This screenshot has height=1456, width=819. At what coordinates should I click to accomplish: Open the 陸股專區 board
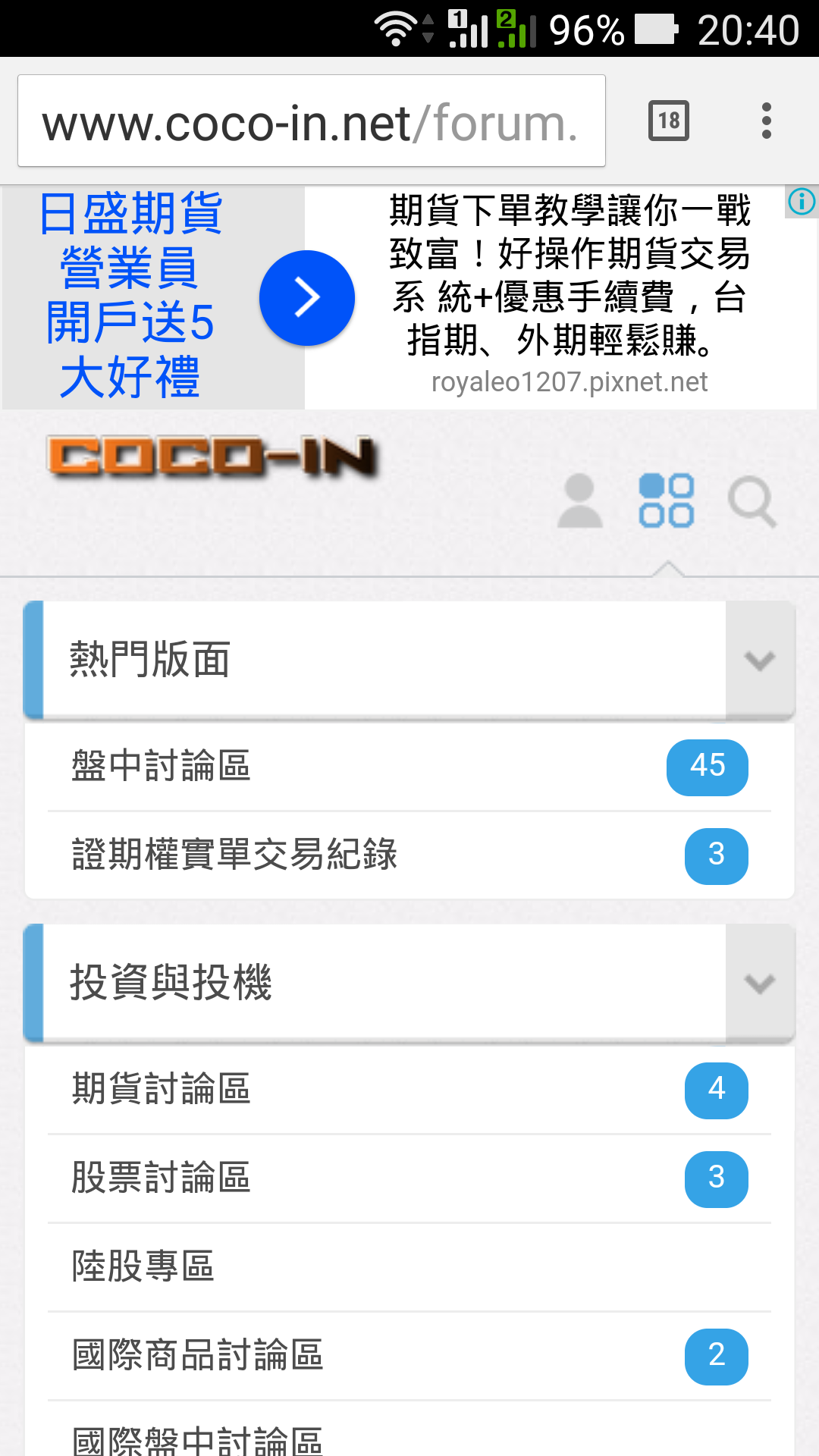(x=143, y=1266)
